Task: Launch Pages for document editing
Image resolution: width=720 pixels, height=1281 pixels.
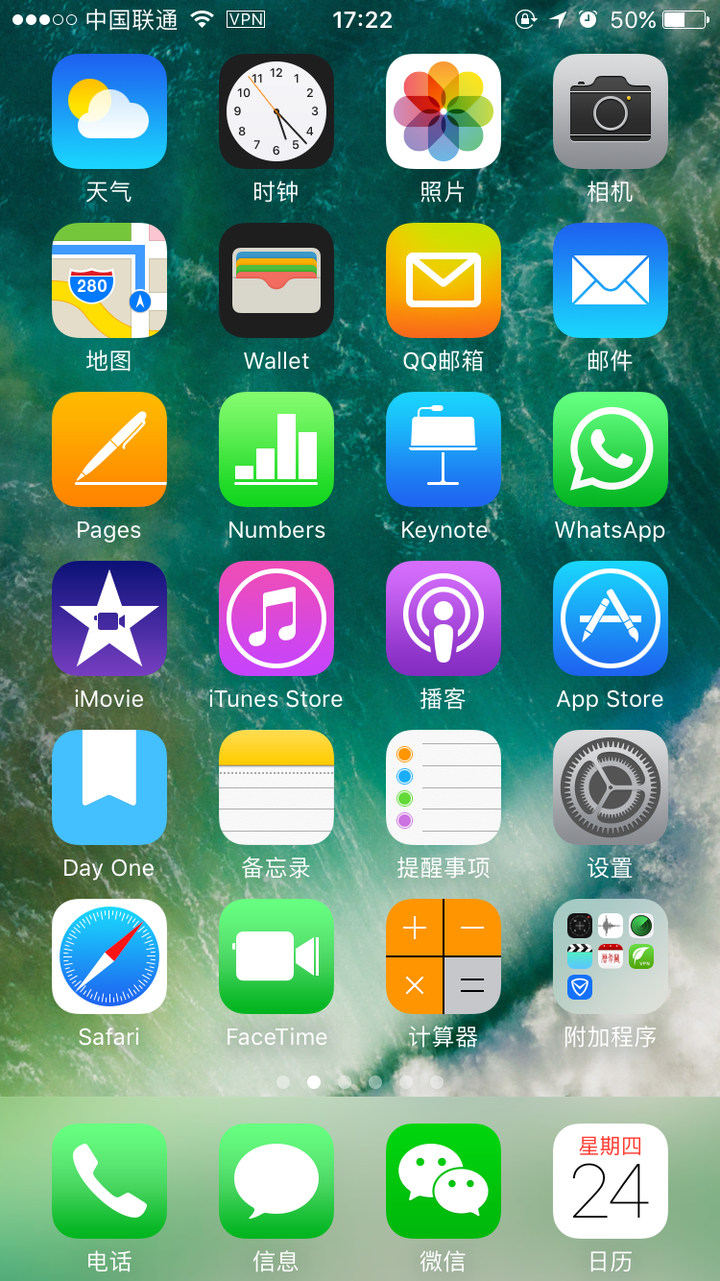Action: click(x=109, y=449)
